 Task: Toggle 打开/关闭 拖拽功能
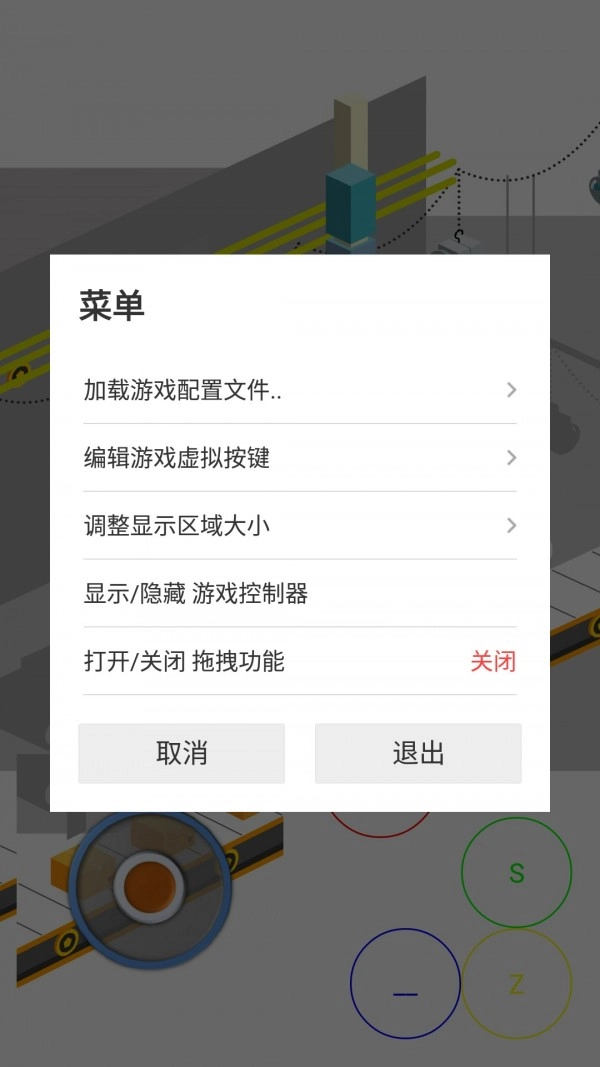pos(299,661)
